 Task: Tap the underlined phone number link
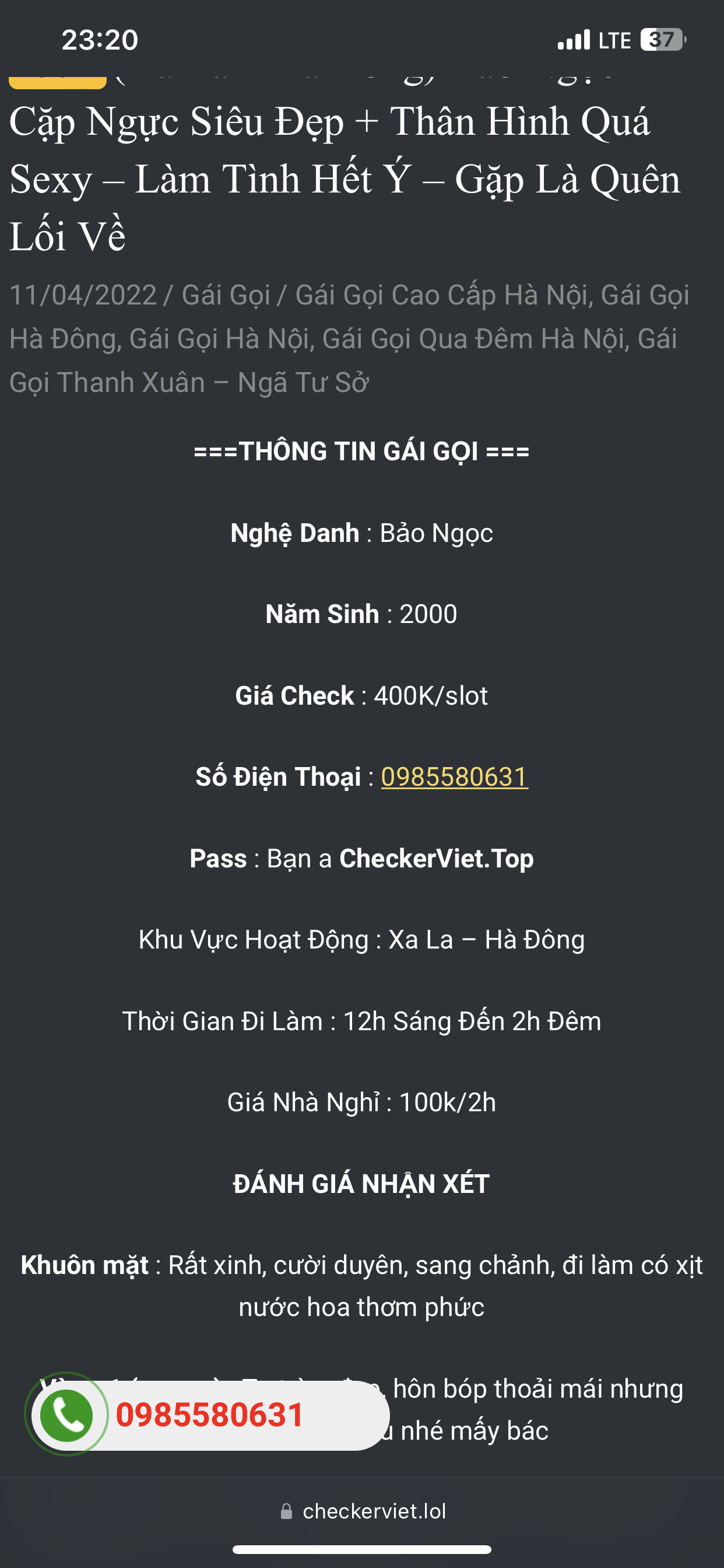455,778
